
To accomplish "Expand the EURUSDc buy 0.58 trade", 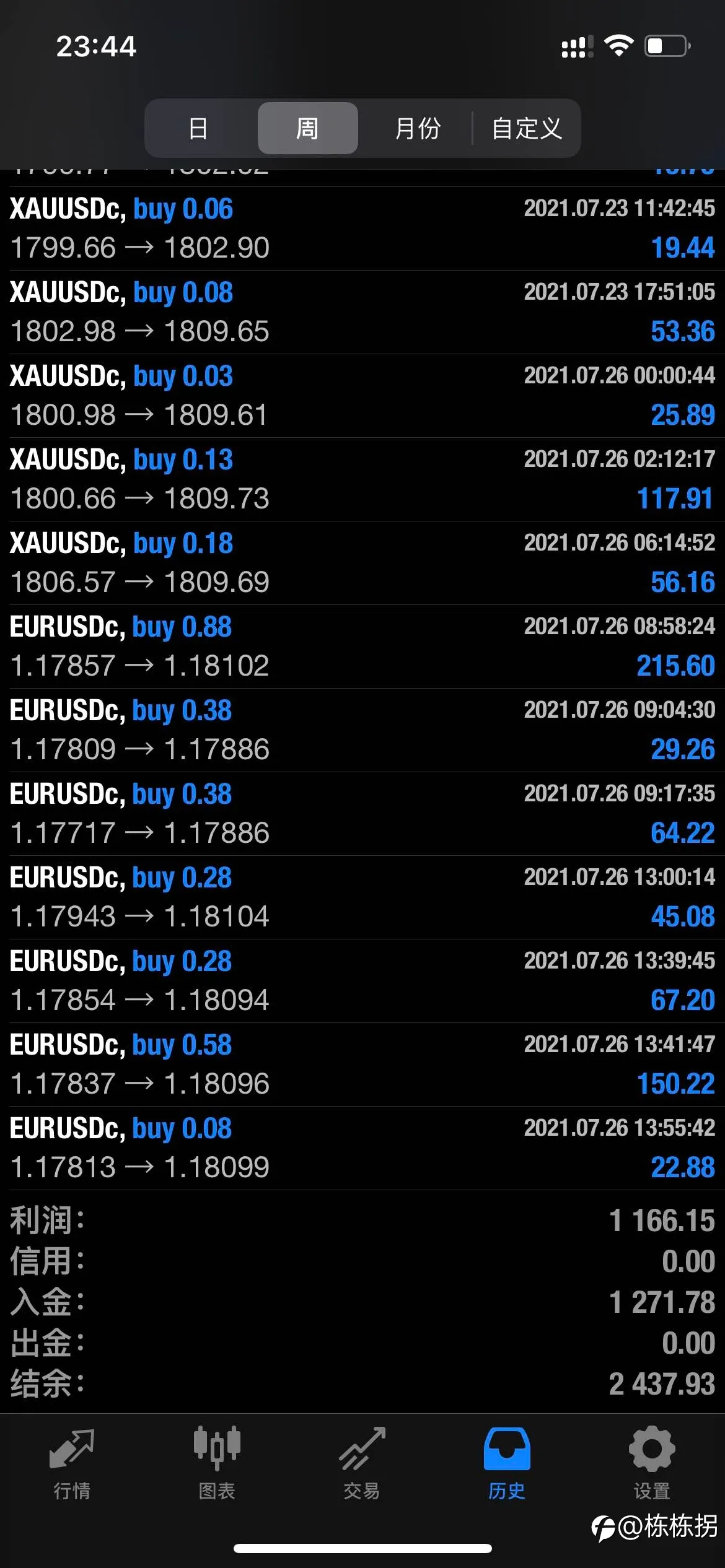I will click(362, 1065).
